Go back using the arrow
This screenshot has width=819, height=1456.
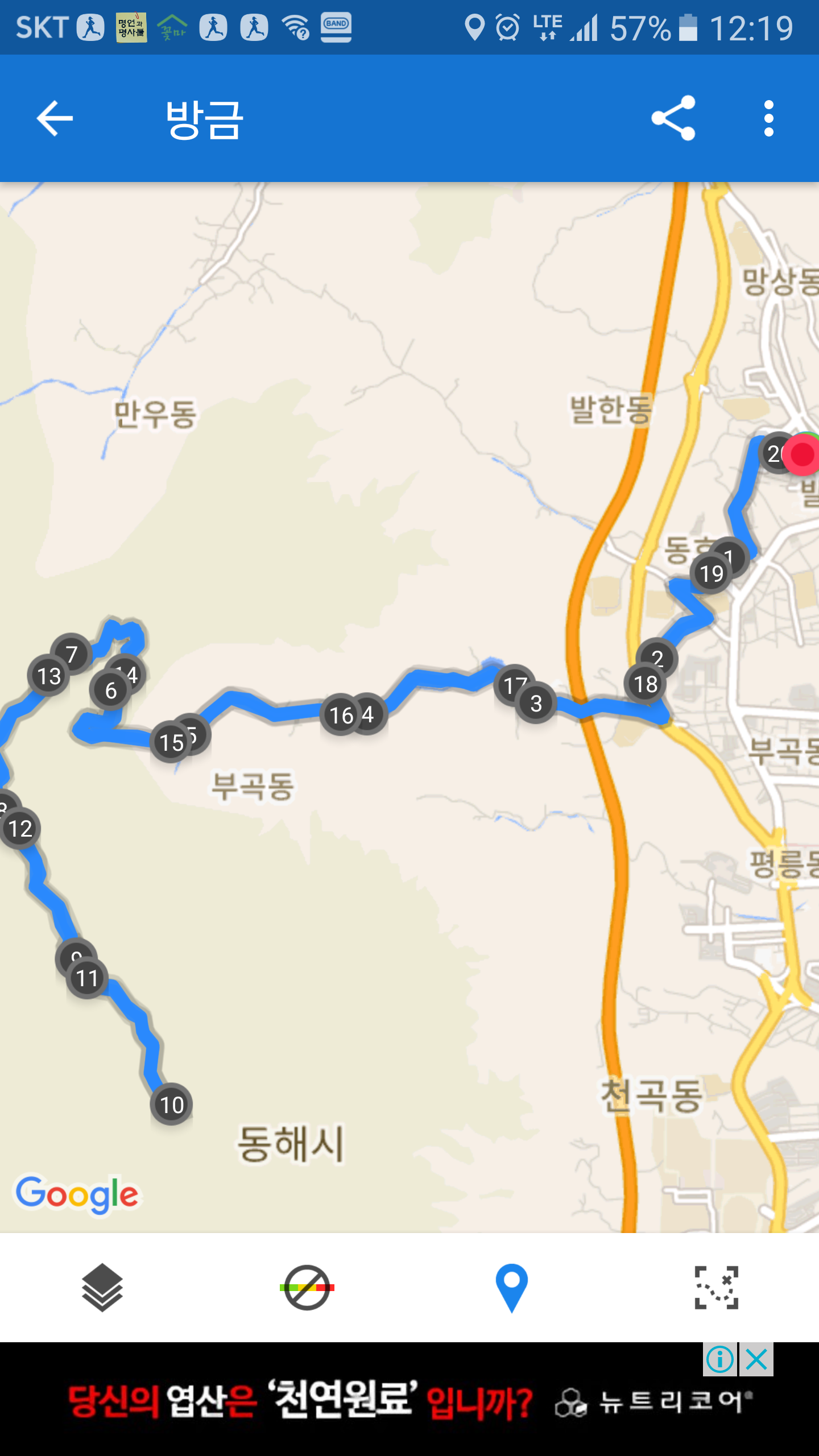(55, 118)
